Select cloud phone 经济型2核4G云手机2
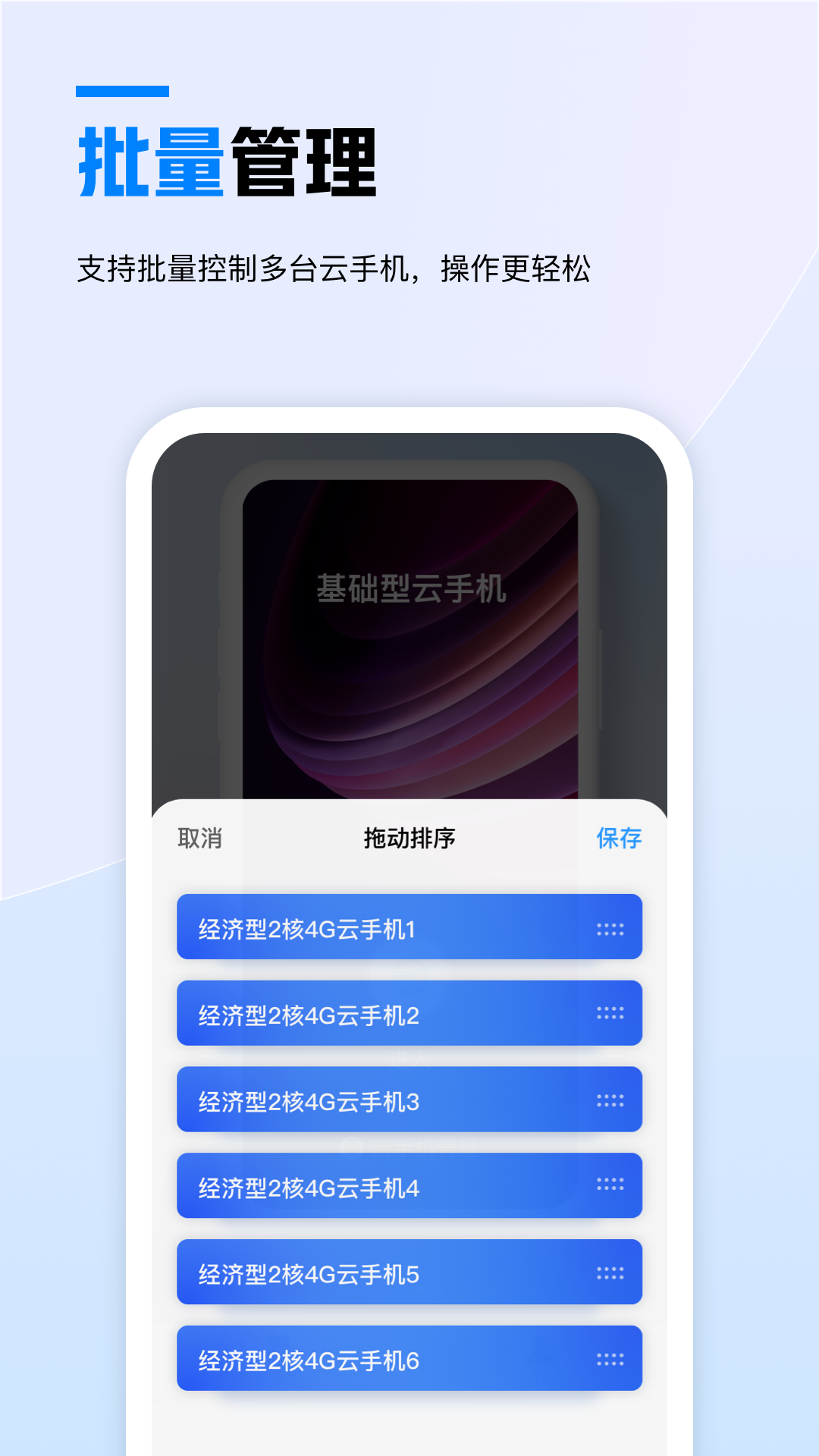Image resolution: width=819 pixels, height=1456 pixels. click(409, 1012)
